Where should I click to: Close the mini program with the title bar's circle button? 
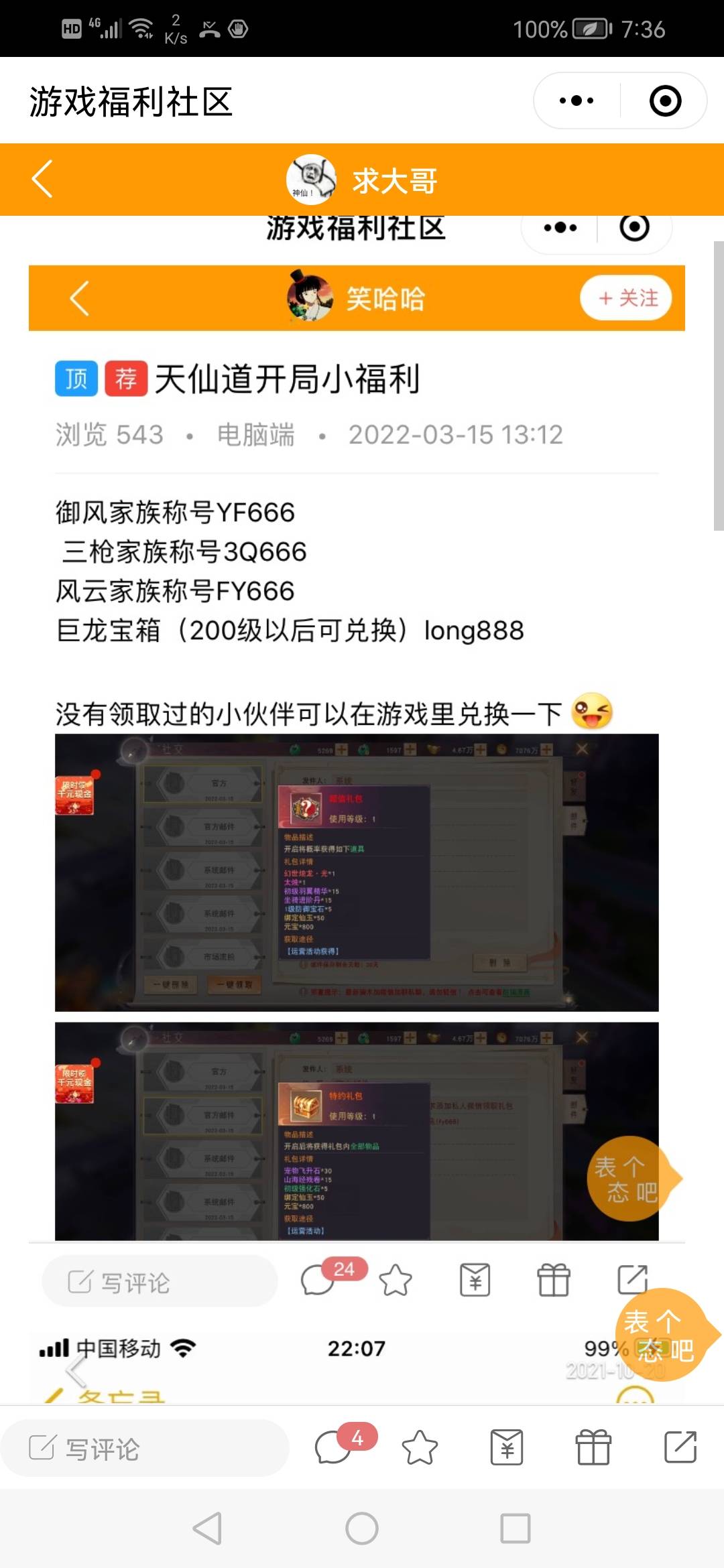point(665,101)
